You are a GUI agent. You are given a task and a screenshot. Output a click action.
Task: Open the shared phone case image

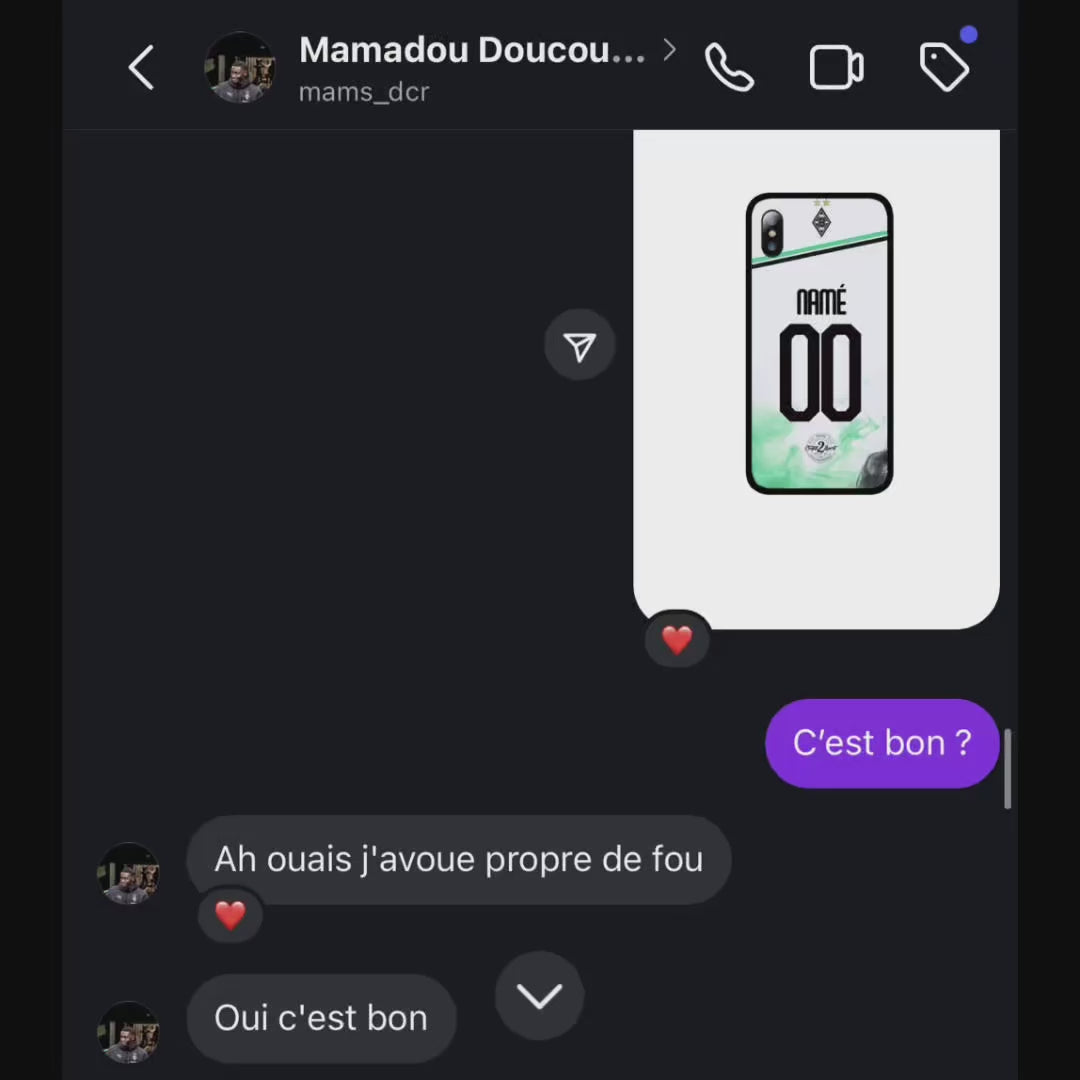coord(817,380)
